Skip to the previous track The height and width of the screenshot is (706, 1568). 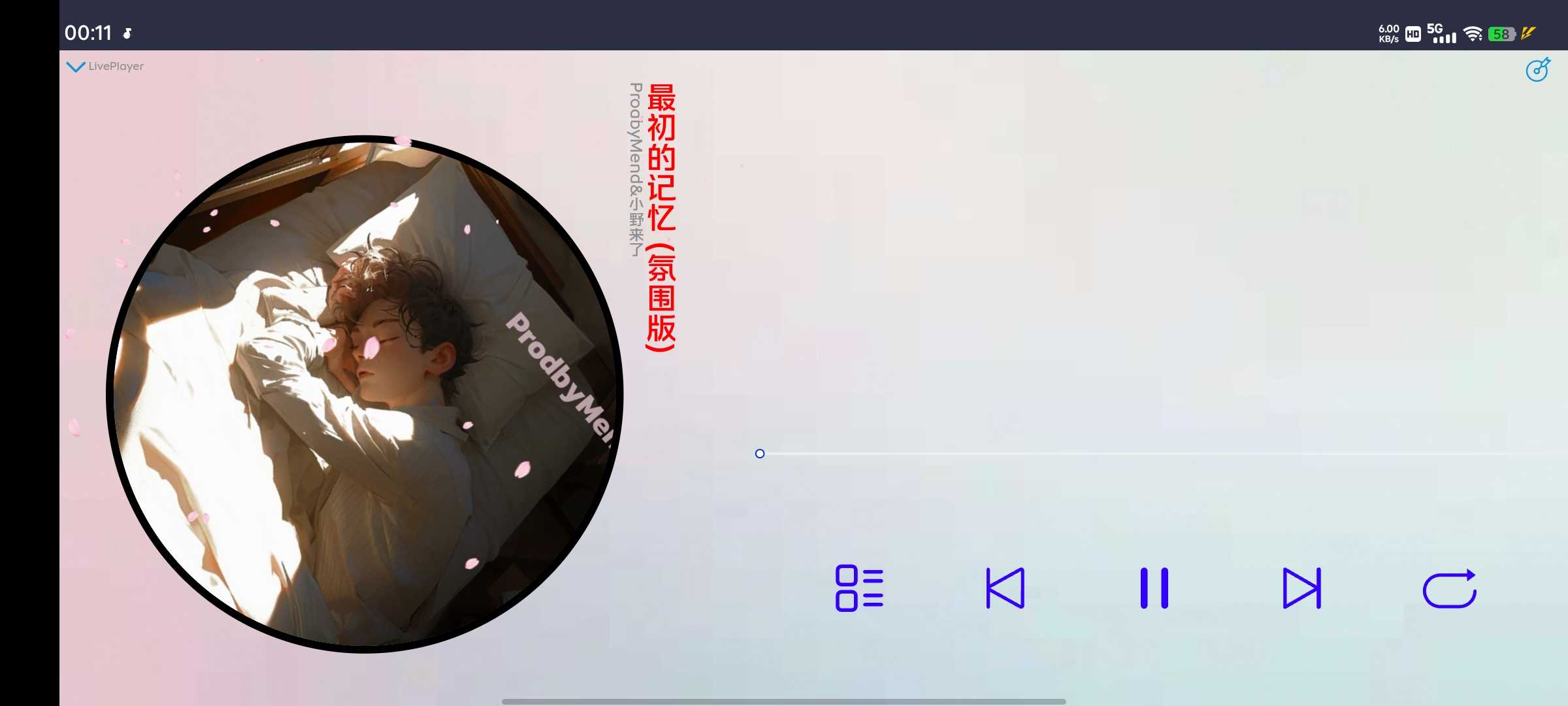click(x=1005, y=588)
